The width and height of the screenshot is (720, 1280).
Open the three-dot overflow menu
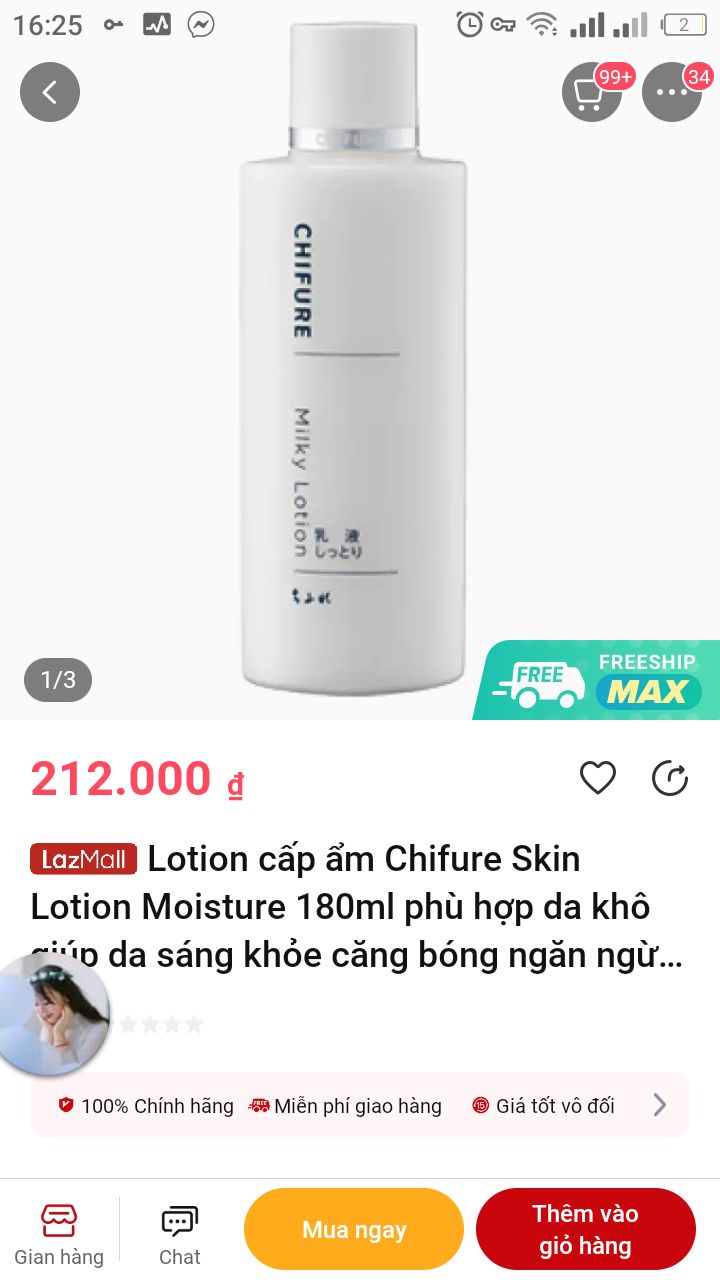672,92
